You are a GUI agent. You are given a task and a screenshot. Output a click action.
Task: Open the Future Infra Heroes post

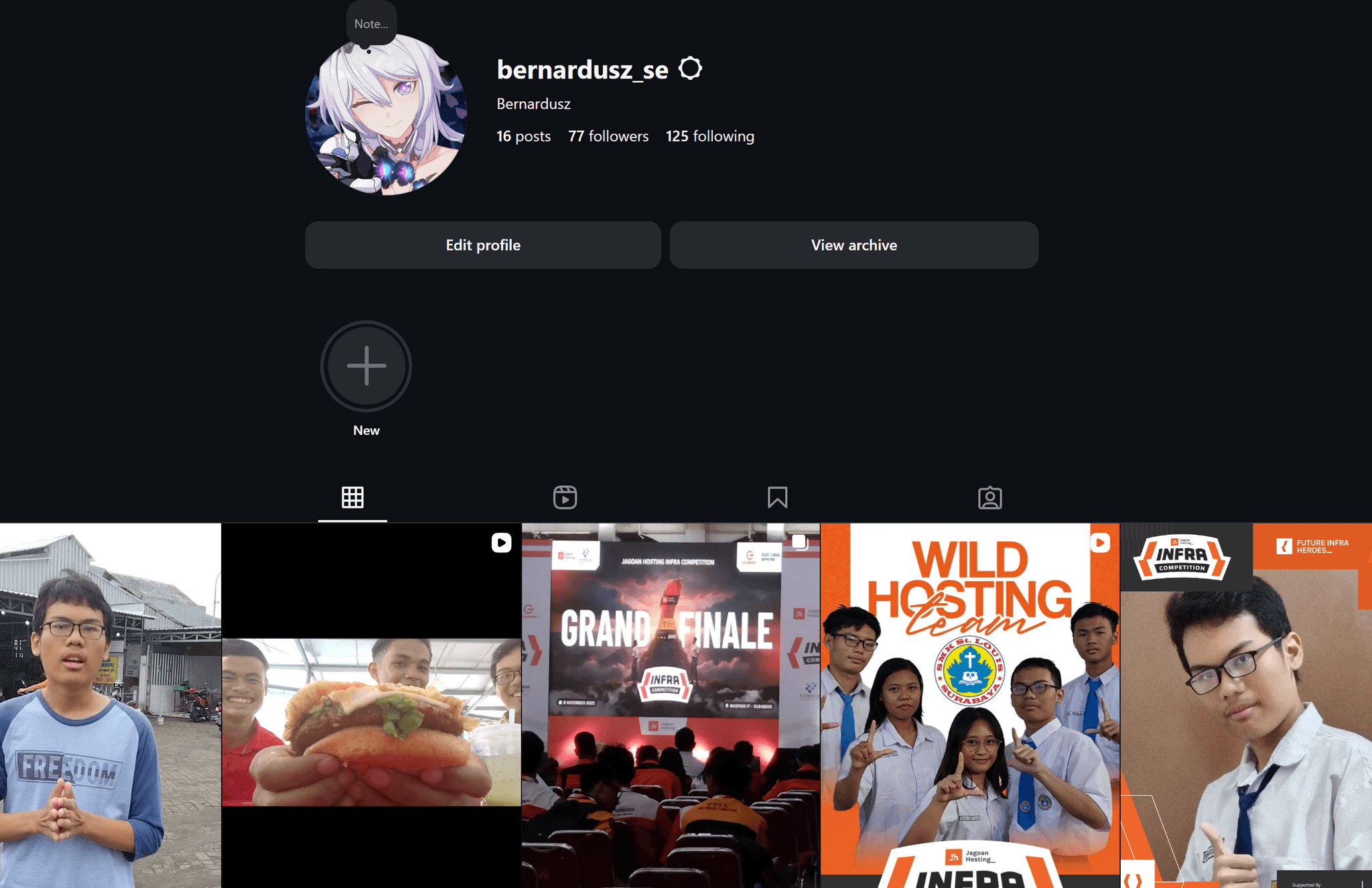point(1246,705)
